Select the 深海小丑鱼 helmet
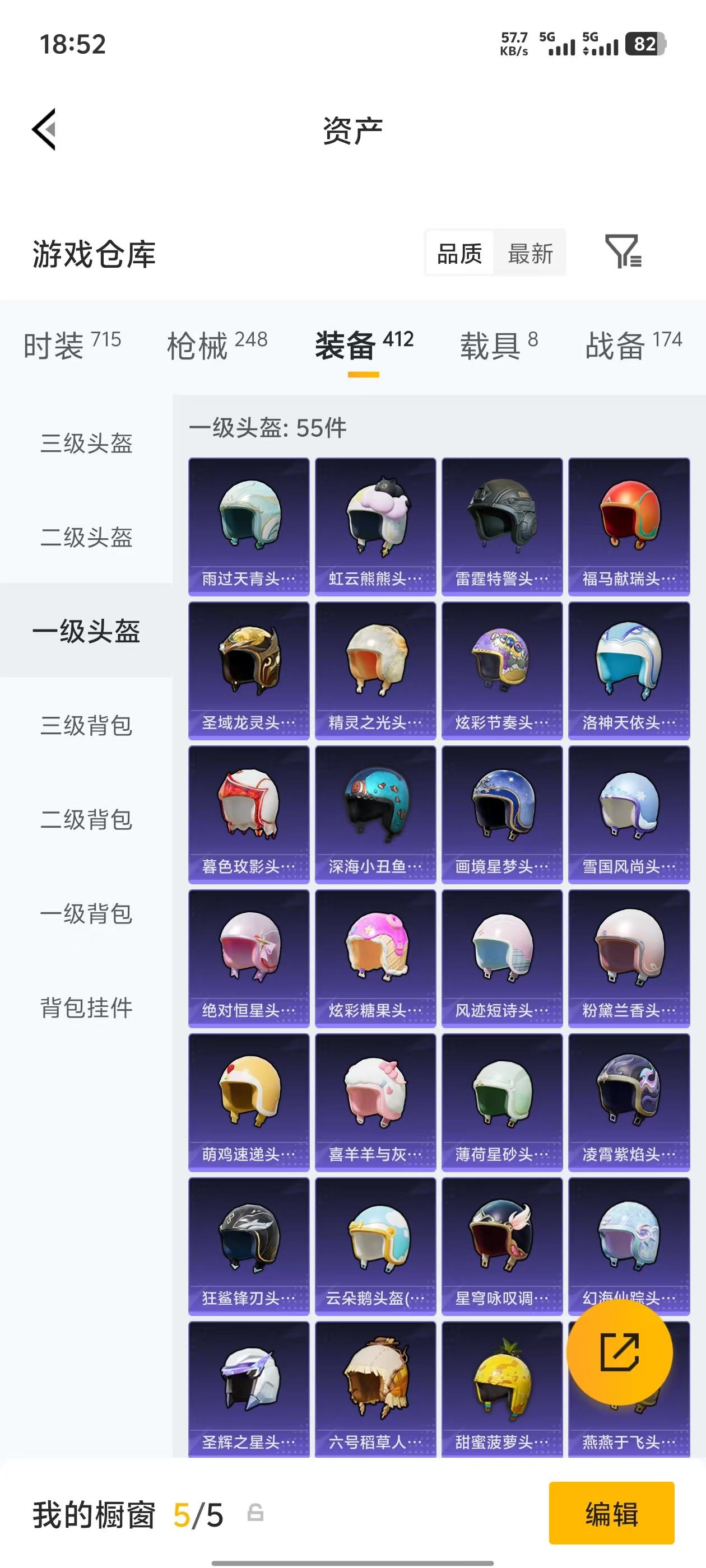 pyautogui.click(x=375, y=810)
